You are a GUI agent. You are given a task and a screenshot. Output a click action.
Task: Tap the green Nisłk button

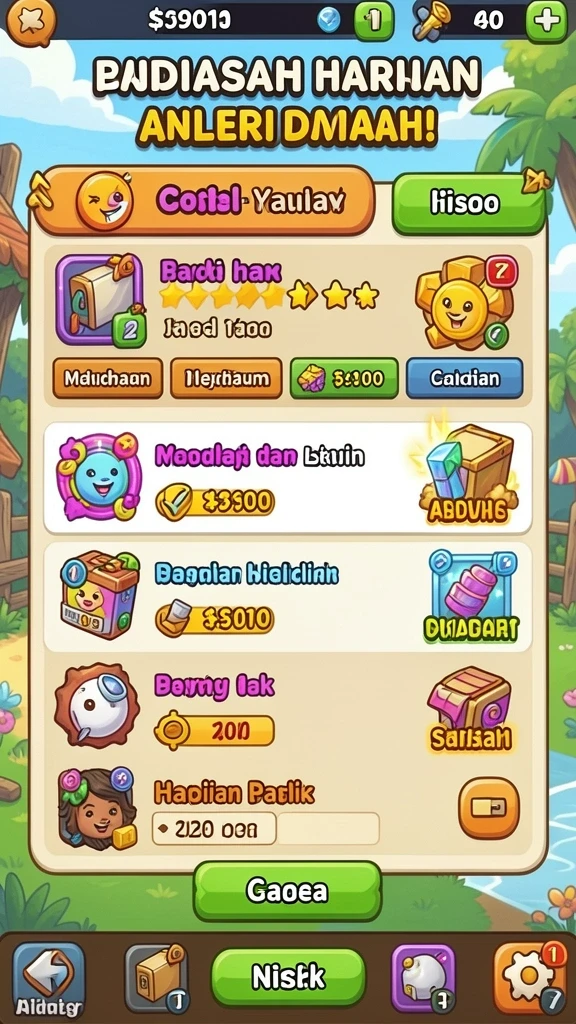(288, 976)
